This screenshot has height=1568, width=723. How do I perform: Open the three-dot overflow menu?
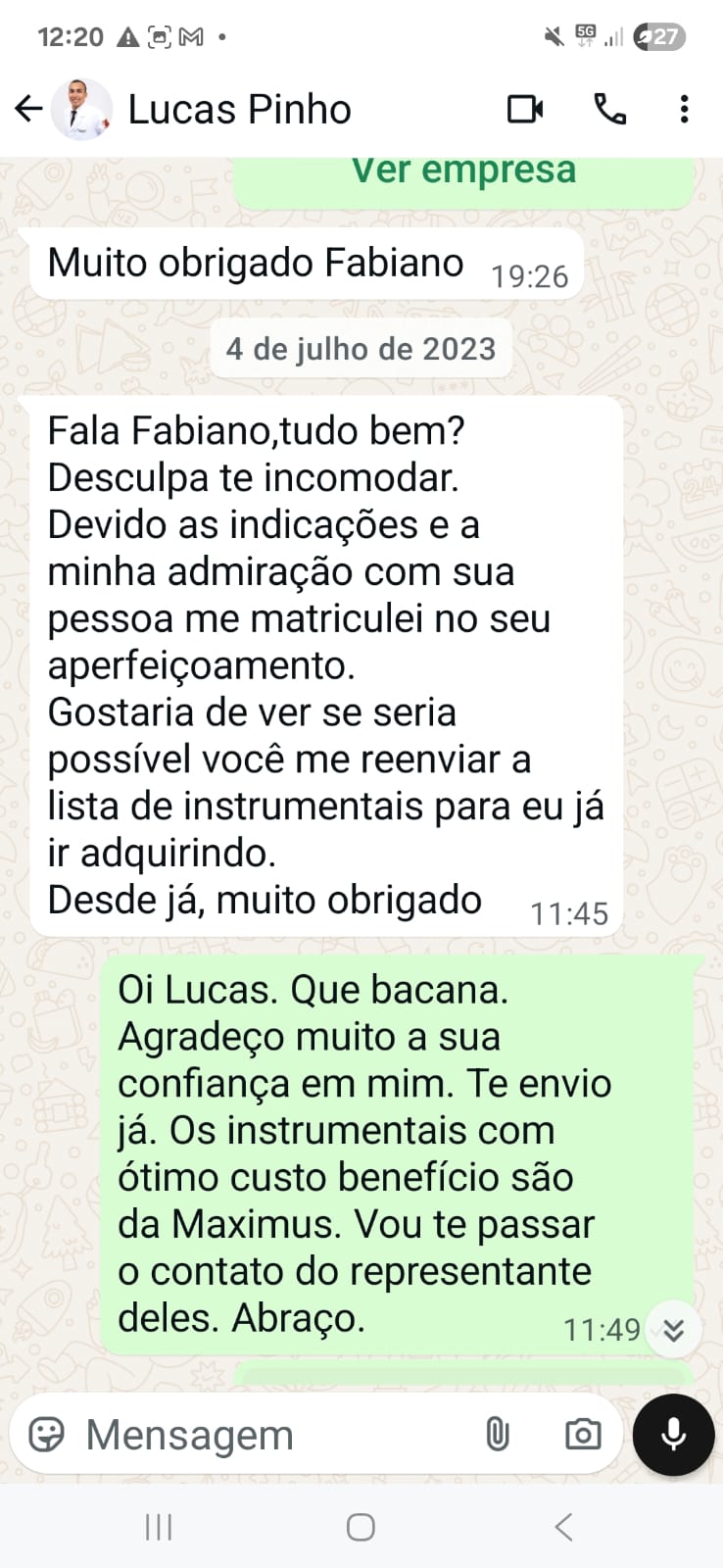tap(683, 109)
